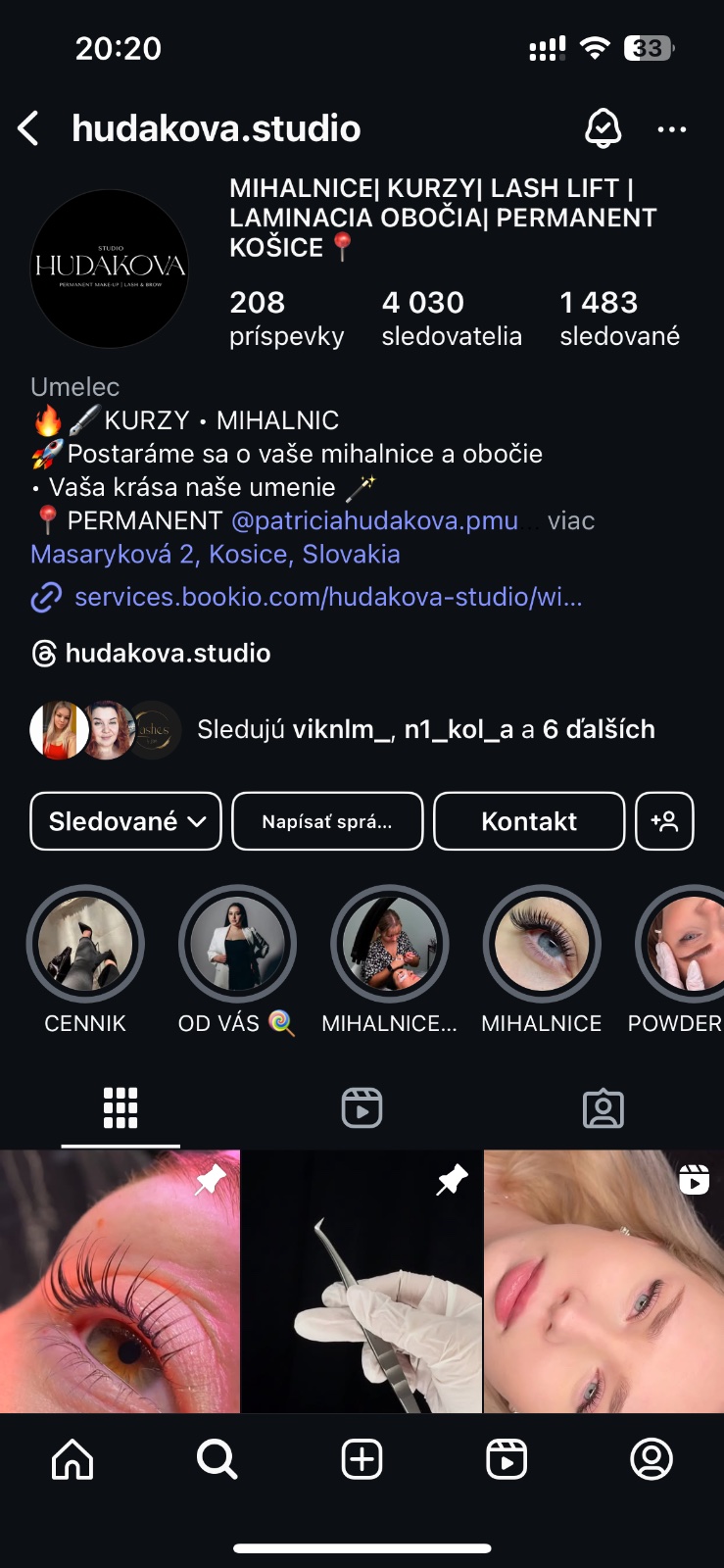This screenshot has height=1568, width=724.
Task: Open the MIHALNICE highlight with eye close-up
Action: pyautogui.click(x=542, y=944)
